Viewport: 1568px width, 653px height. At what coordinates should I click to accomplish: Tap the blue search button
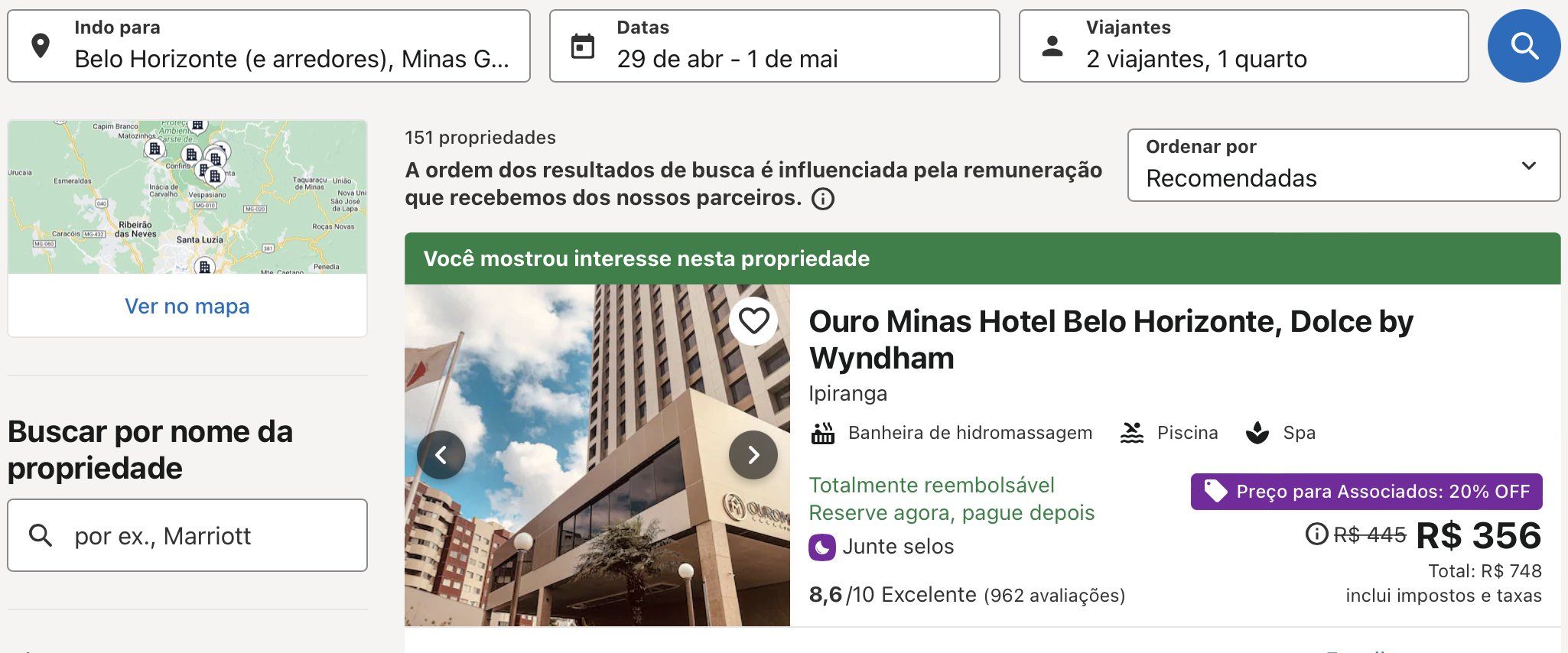1523,46
